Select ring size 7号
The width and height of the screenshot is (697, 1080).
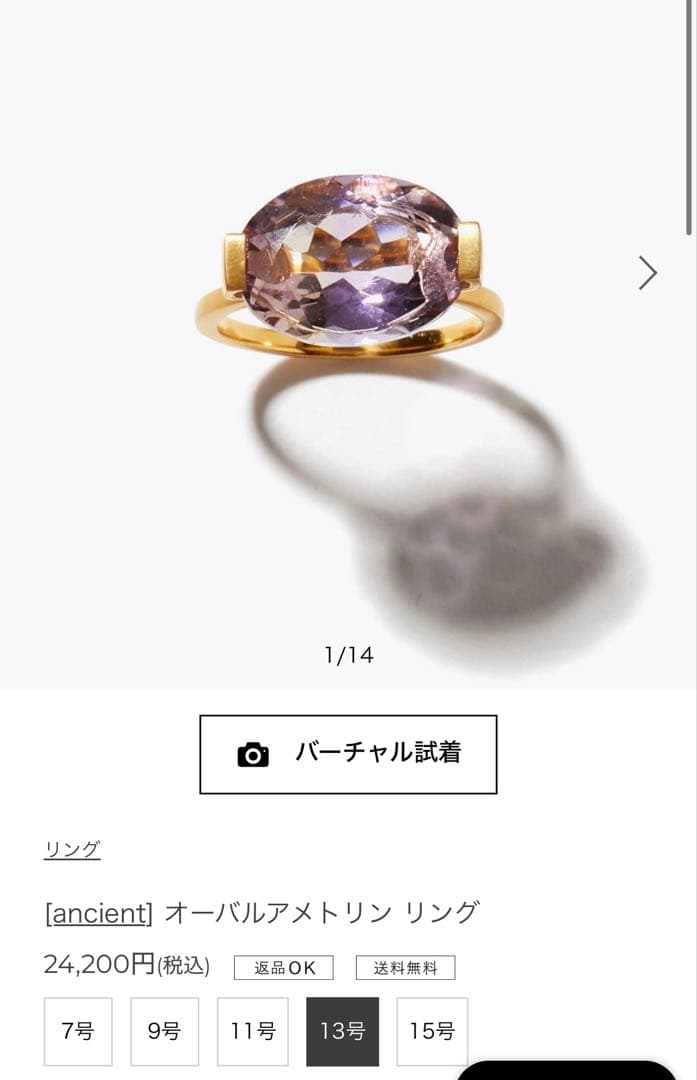[x=78, y=1031]
